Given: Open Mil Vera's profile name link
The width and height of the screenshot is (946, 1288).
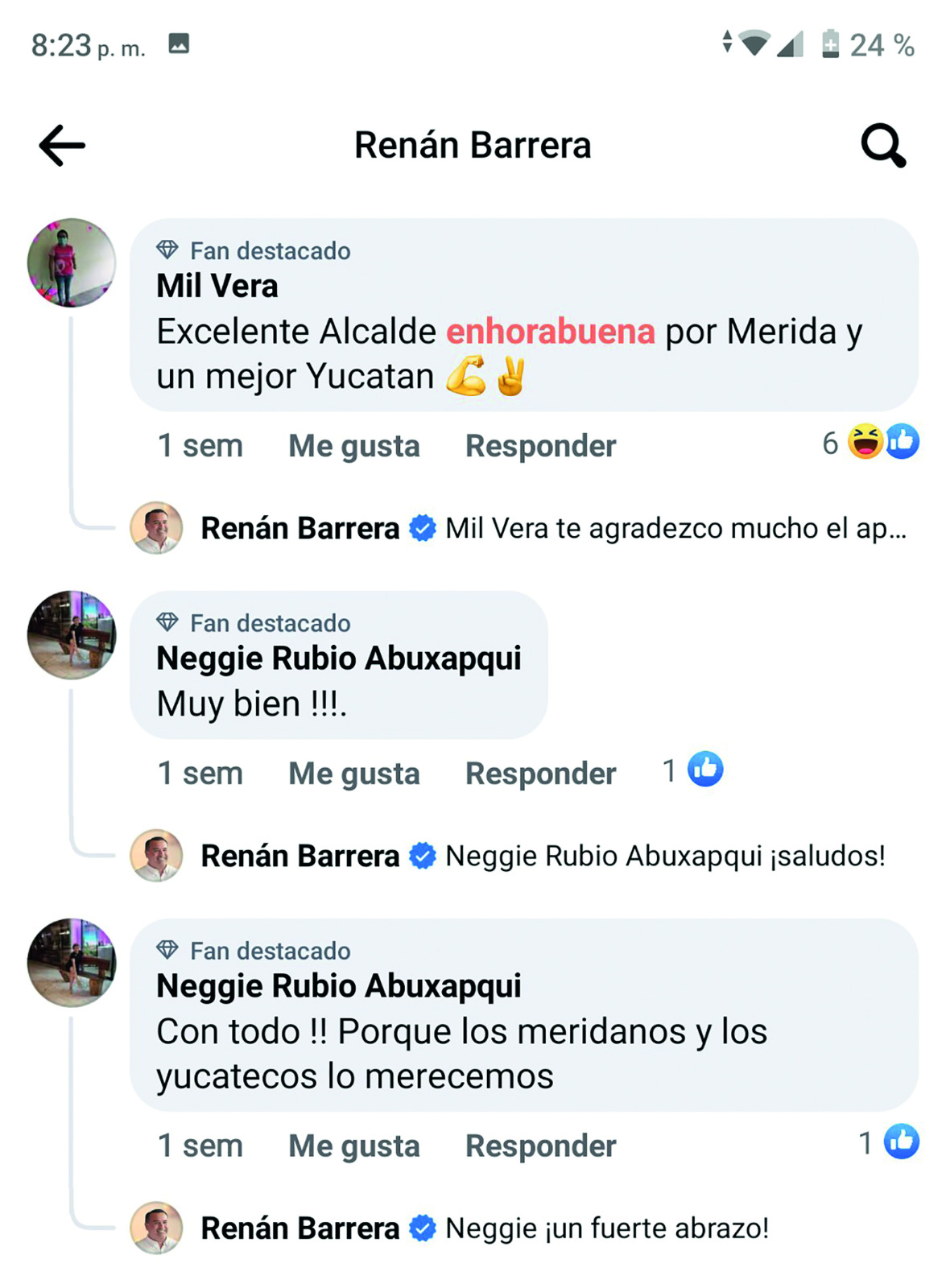Looking at the screenshot, I should click(x=217, y=287).
